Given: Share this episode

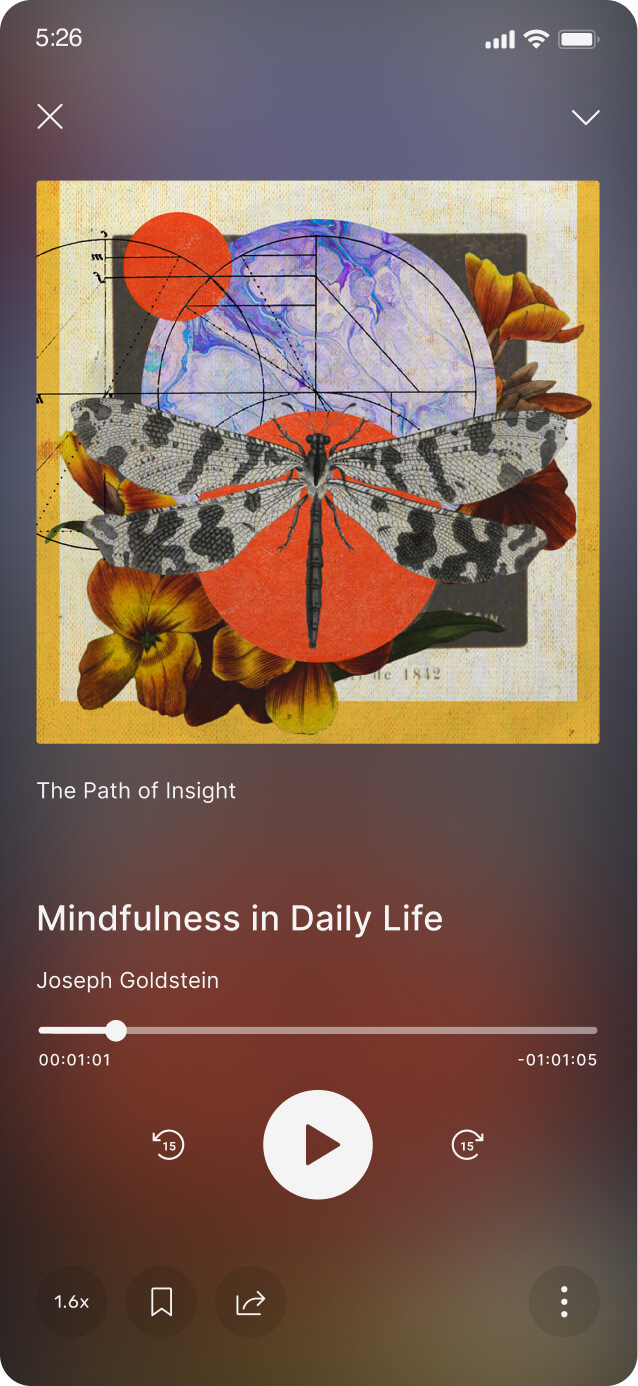Looking at the screenshot, I should point(250,1301).
